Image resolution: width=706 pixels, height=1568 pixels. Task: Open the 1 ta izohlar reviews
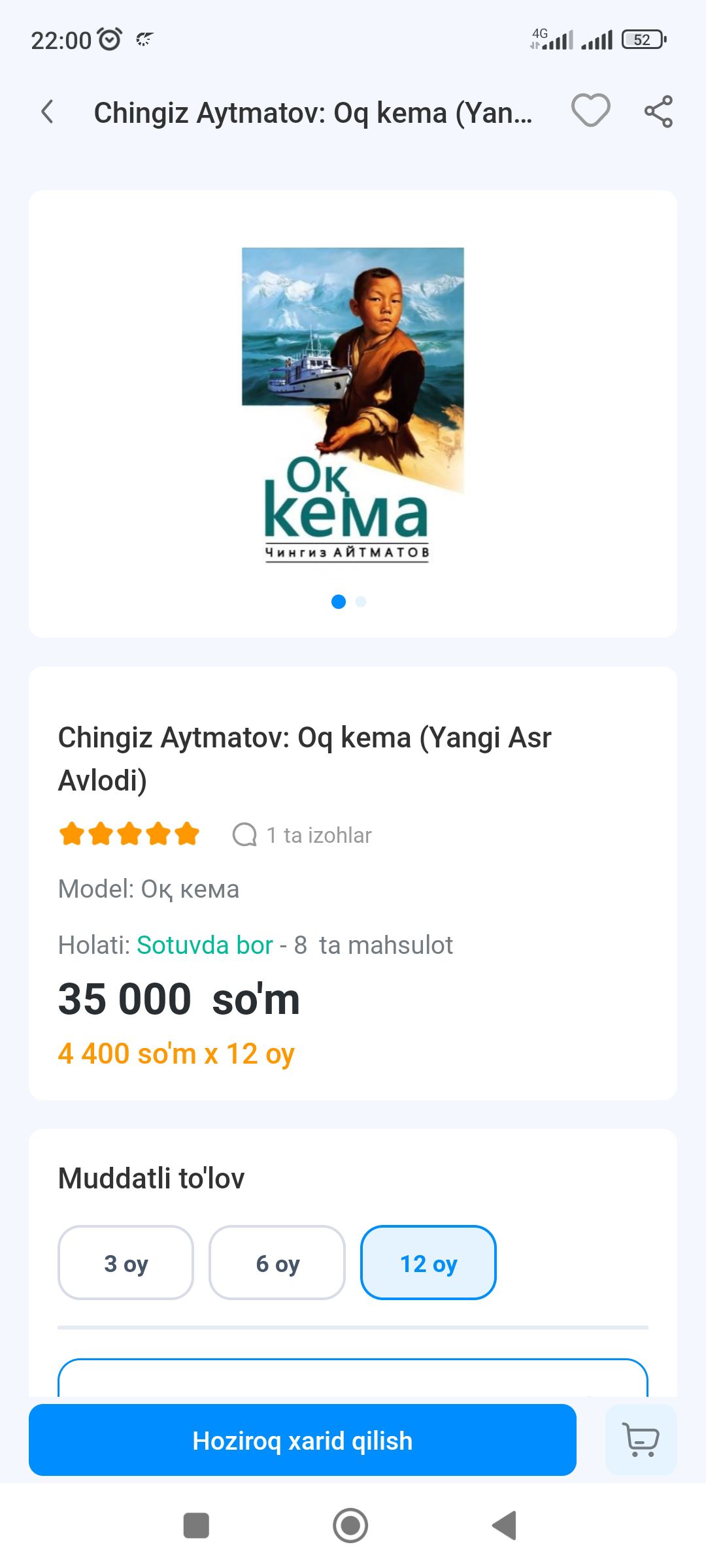coord(303,835)
